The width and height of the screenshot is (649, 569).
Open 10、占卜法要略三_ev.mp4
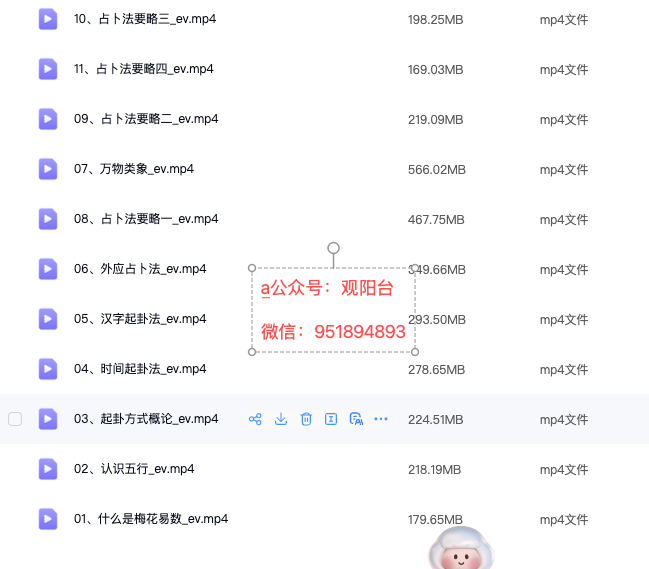(x=145, y=19)
